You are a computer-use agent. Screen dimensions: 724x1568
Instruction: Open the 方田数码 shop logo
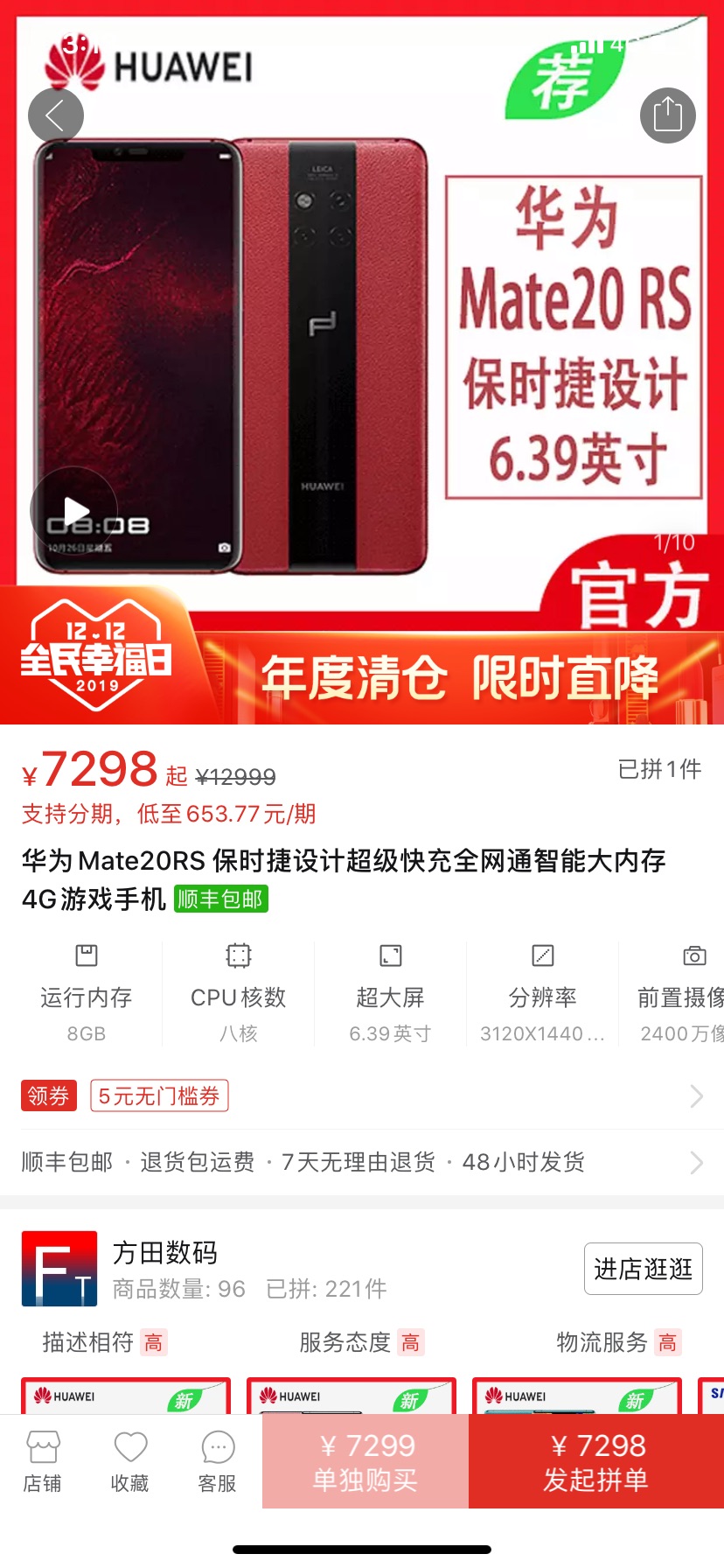[x=59, y=1269]
